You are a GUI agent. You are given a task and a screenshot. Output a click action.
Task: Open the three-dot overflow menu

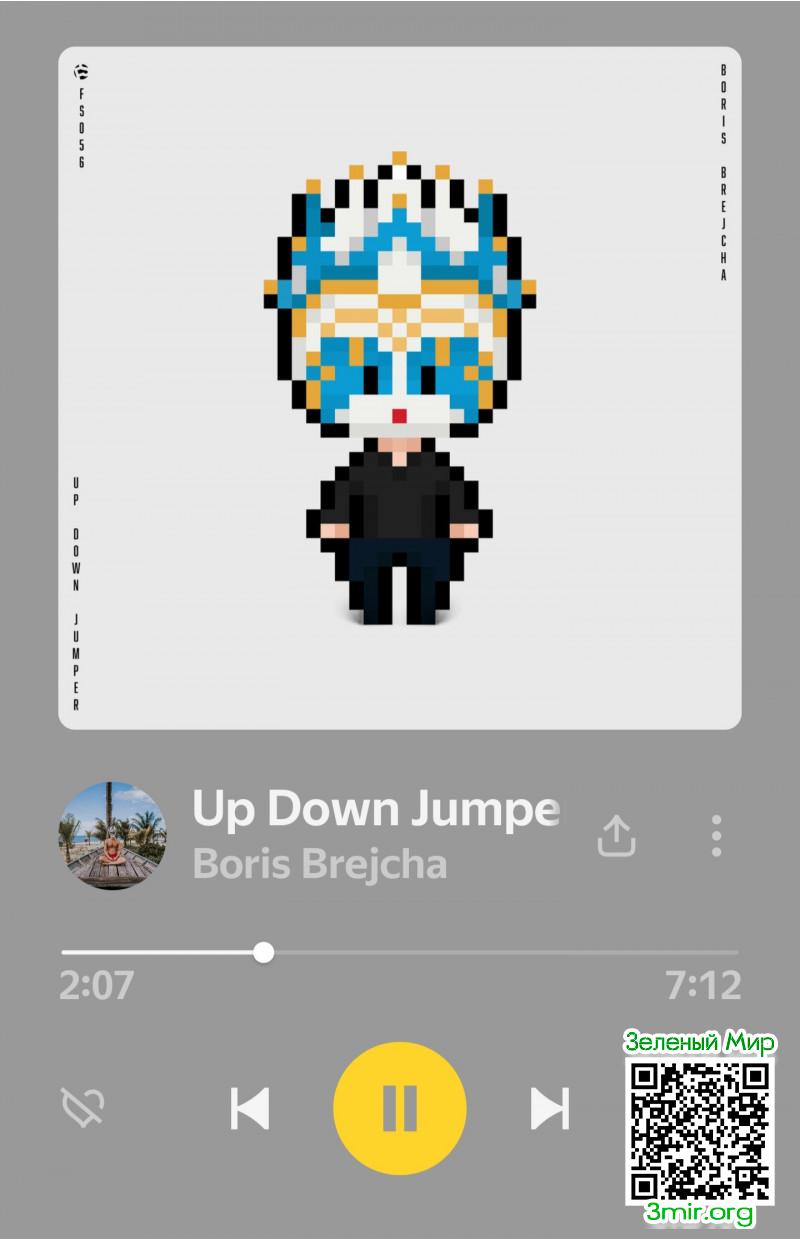(x=716, y=836)
